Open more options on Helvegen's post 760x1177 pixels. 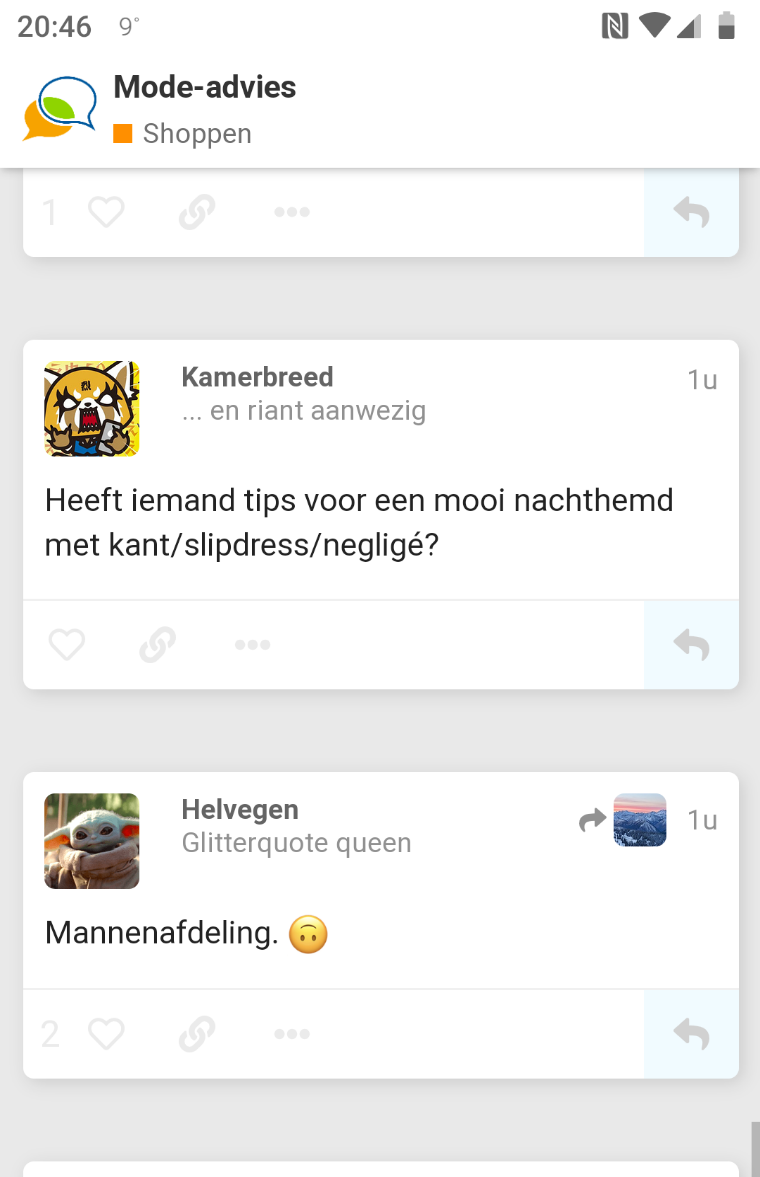coord(292,1034)
